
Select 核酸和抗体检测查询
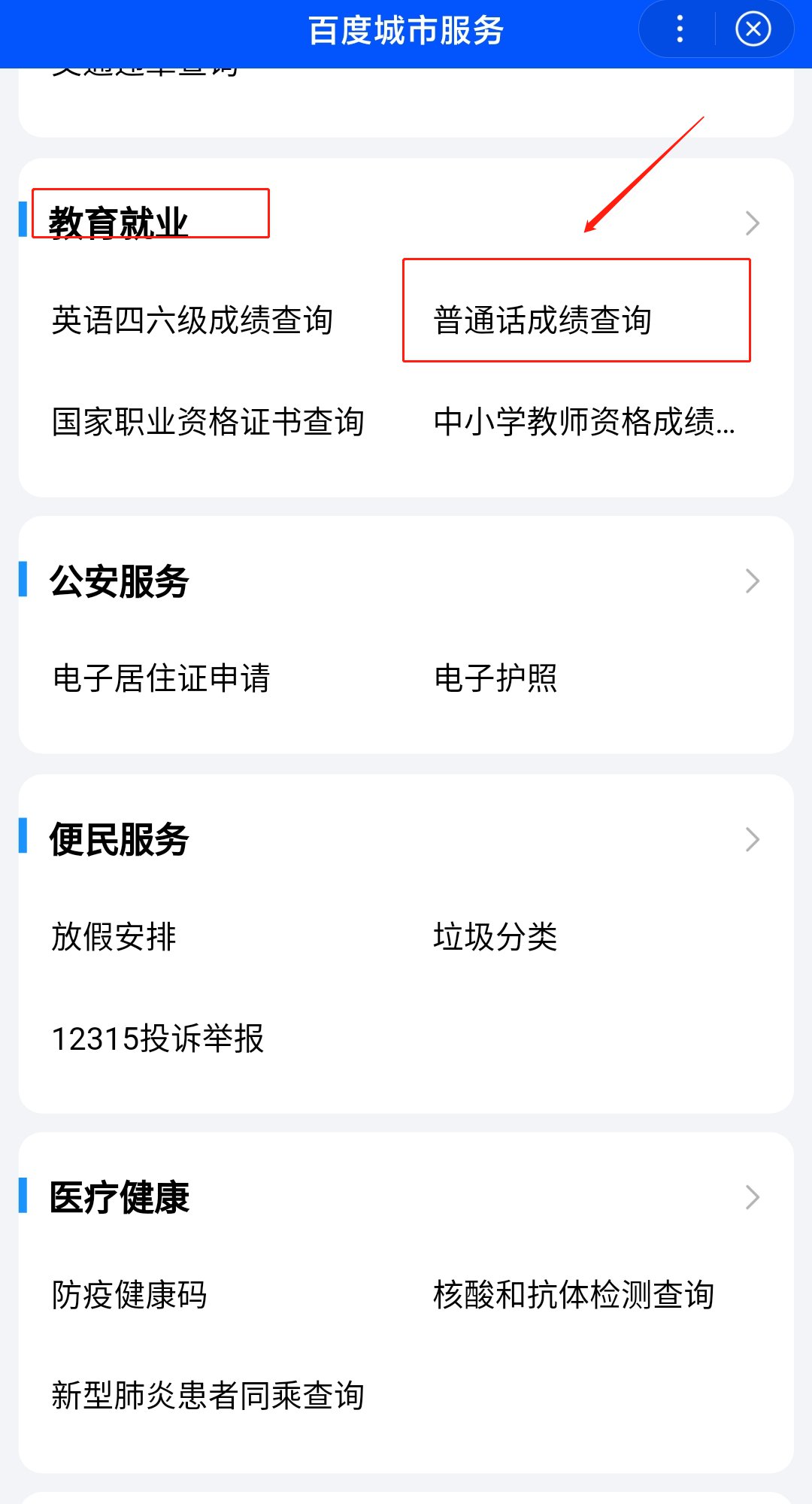tap(574, 1295)
